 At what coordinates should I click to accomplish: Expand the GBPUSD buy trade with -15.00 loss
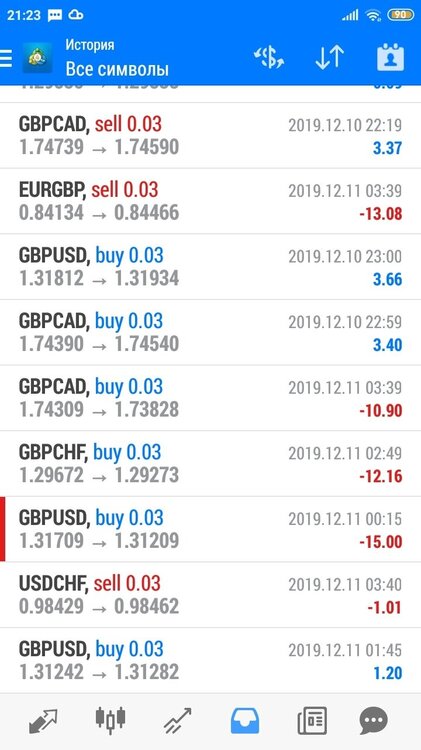210,529
